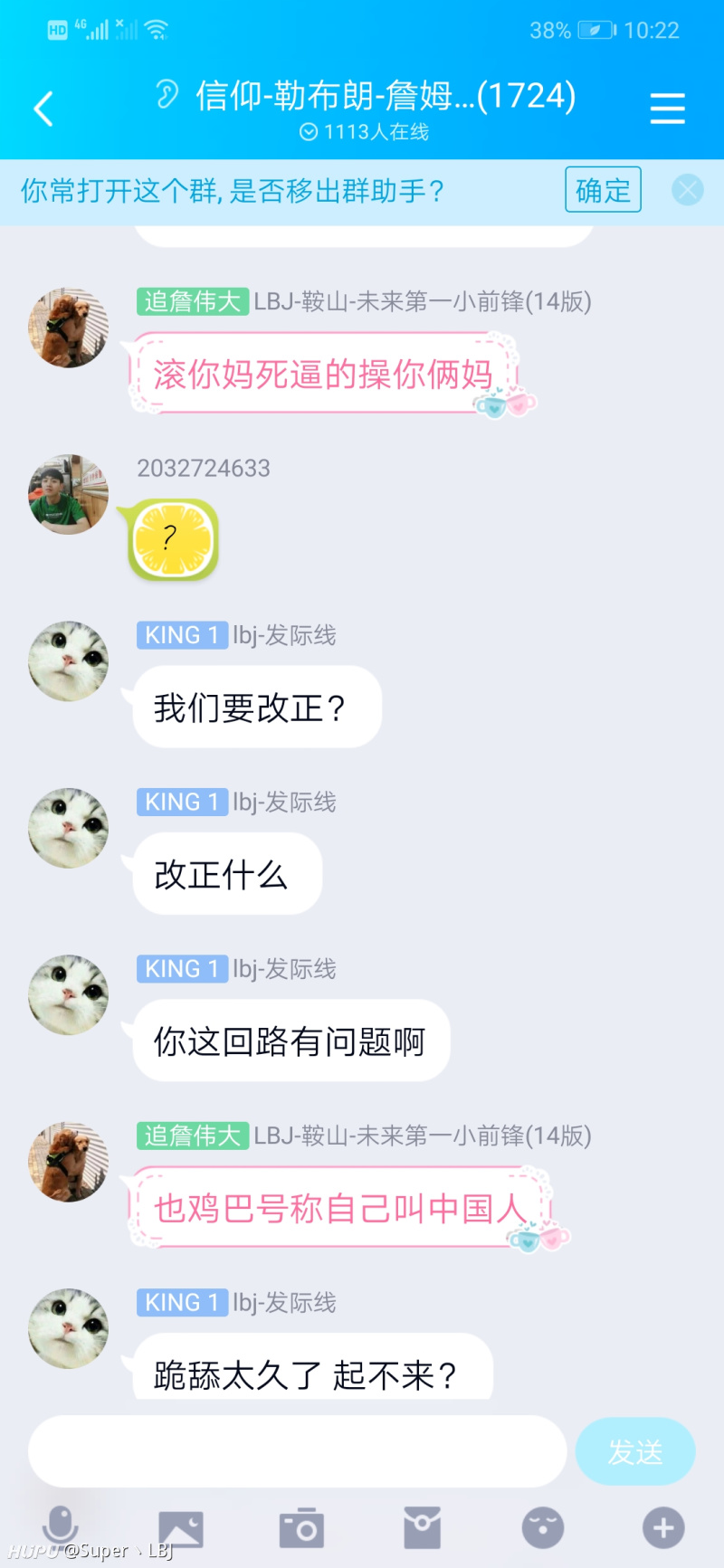Viewport: 724px width, 1568px height.
Task: Focus the message input field
Action: (297, 1451)
